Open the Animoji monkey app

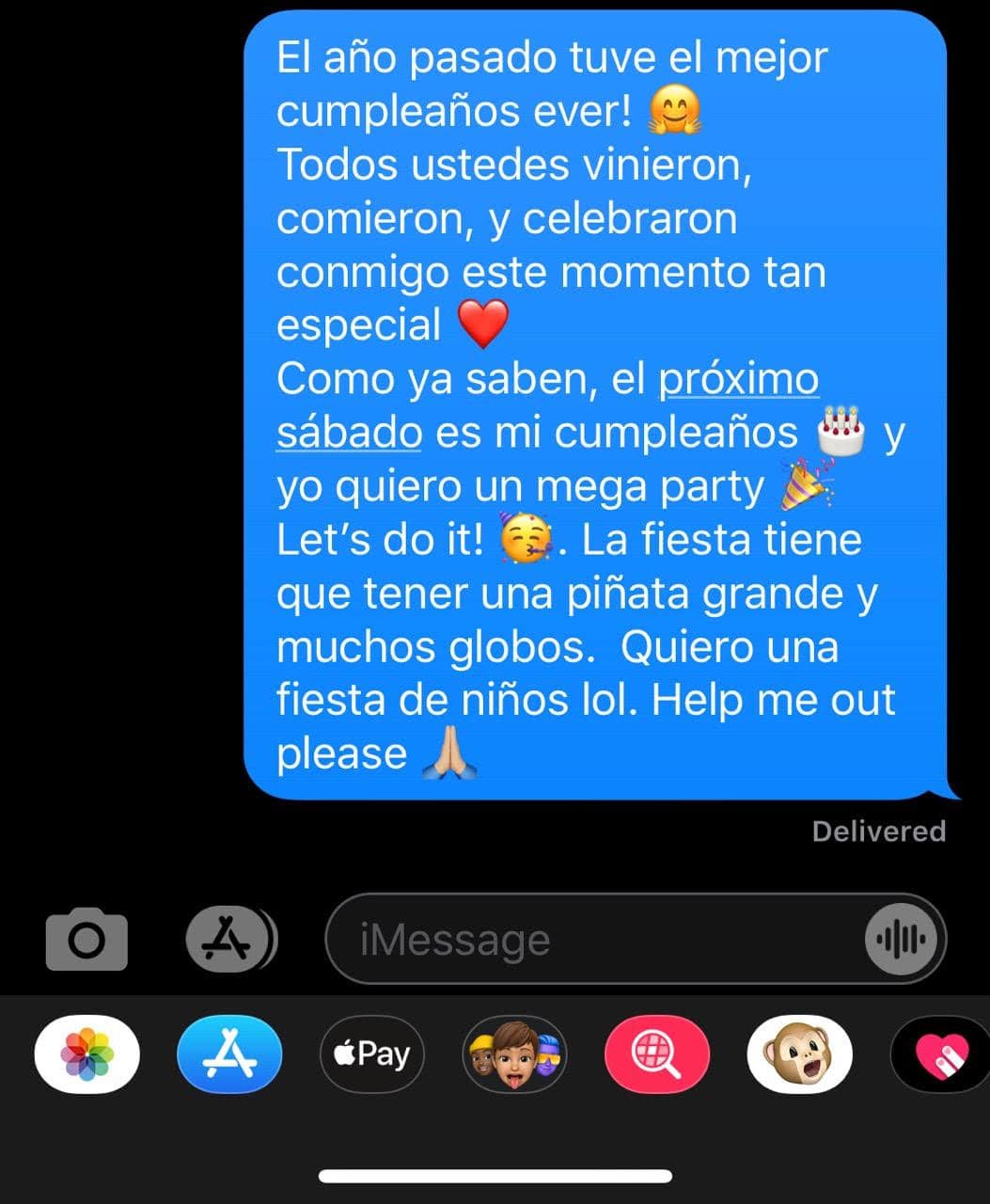coord(799,1054)
